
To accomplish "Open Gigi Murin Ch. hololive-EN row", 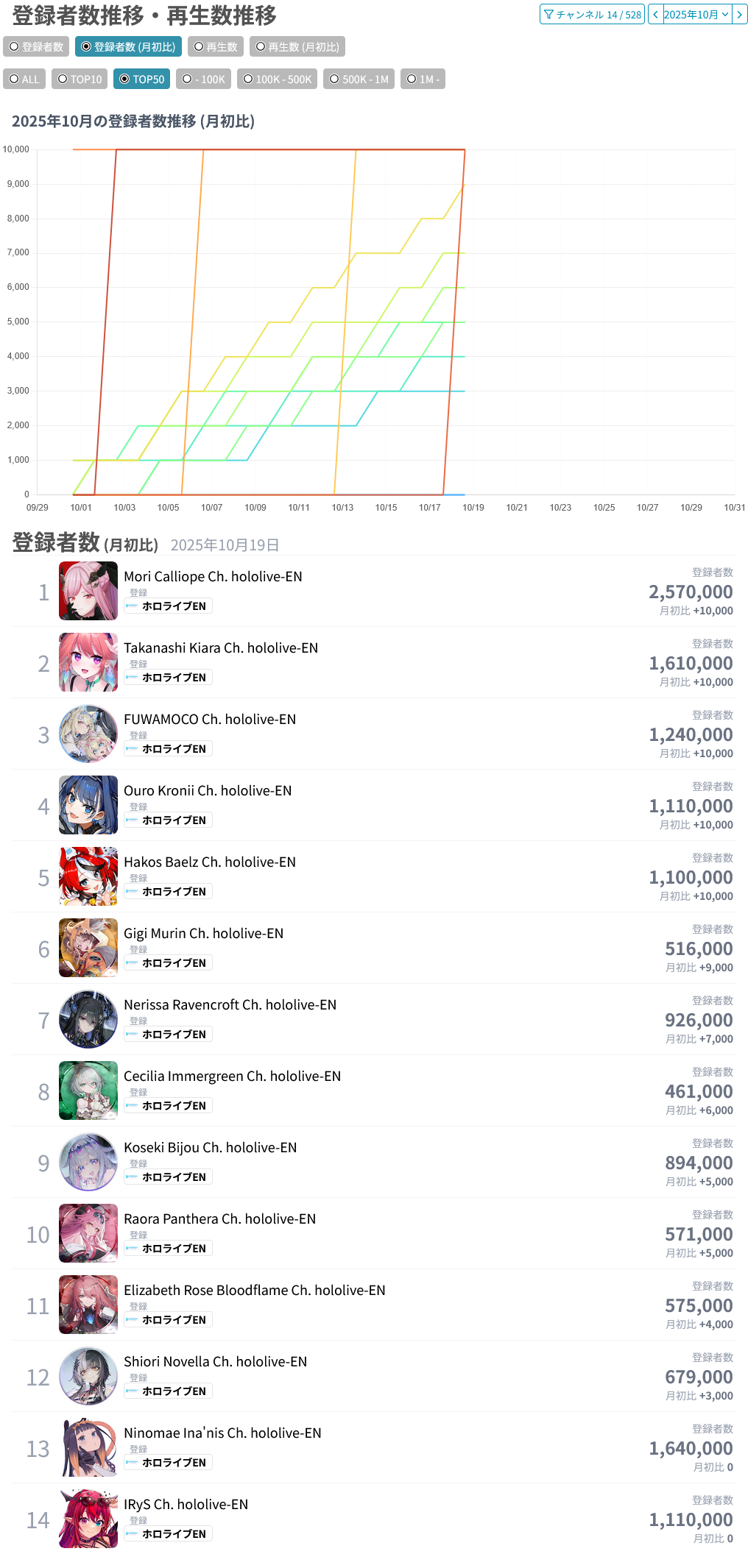I will (x=374, y=948).
